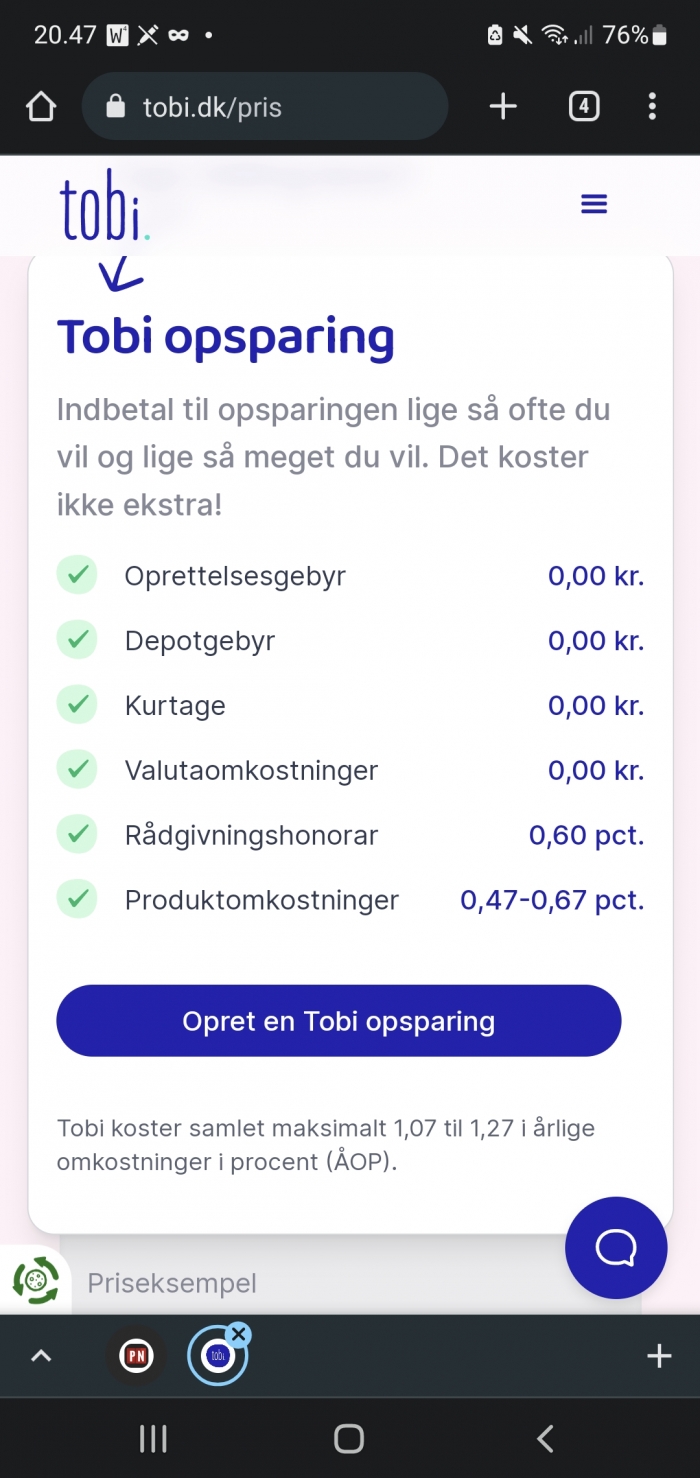Add a tab from the bottom bar
Screen dimensions: 700x1478
pyautogui.click(x=659, y=1356)
